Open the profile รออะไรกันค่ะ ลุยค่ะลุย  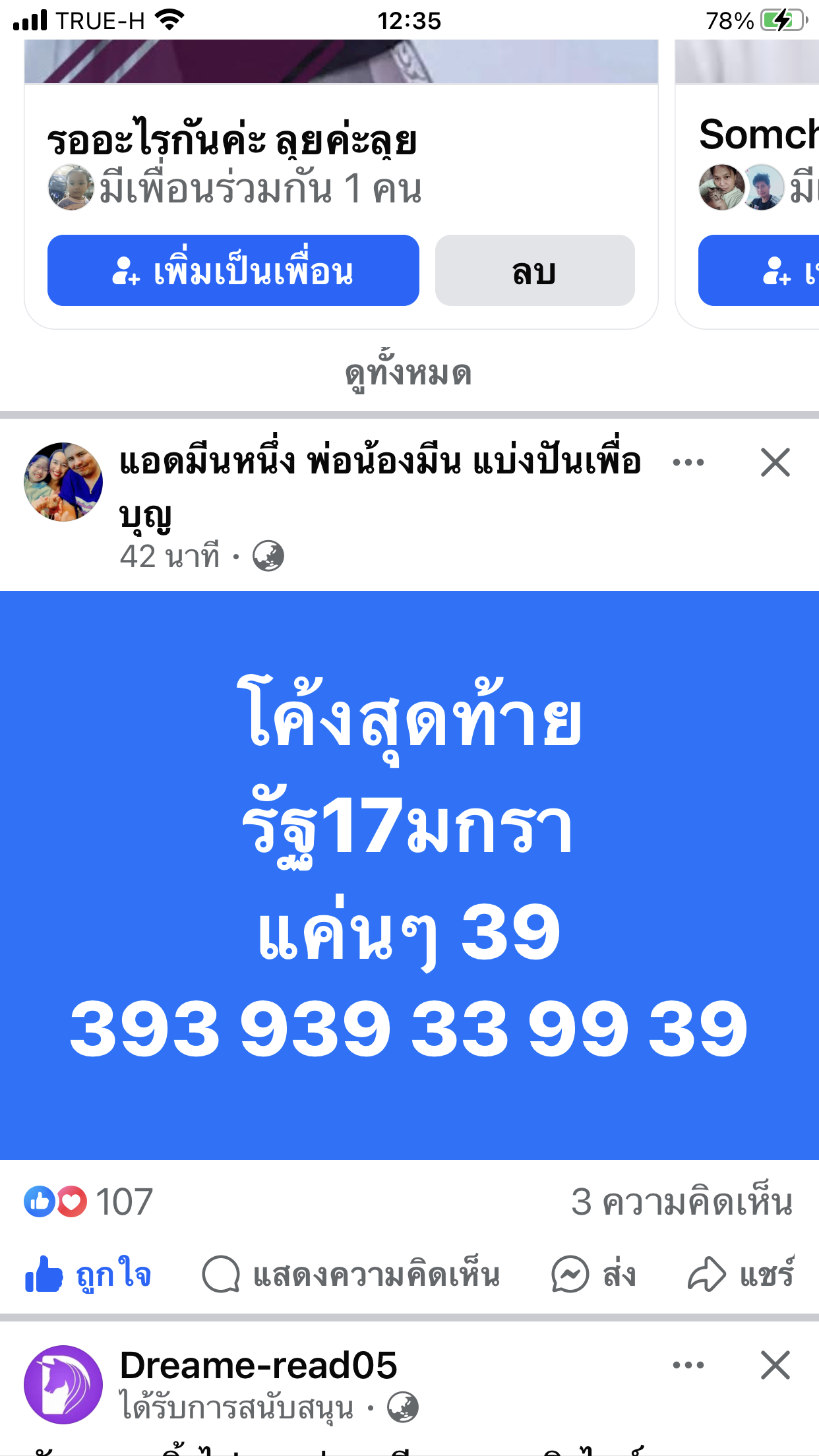click(x=232, y=140)
